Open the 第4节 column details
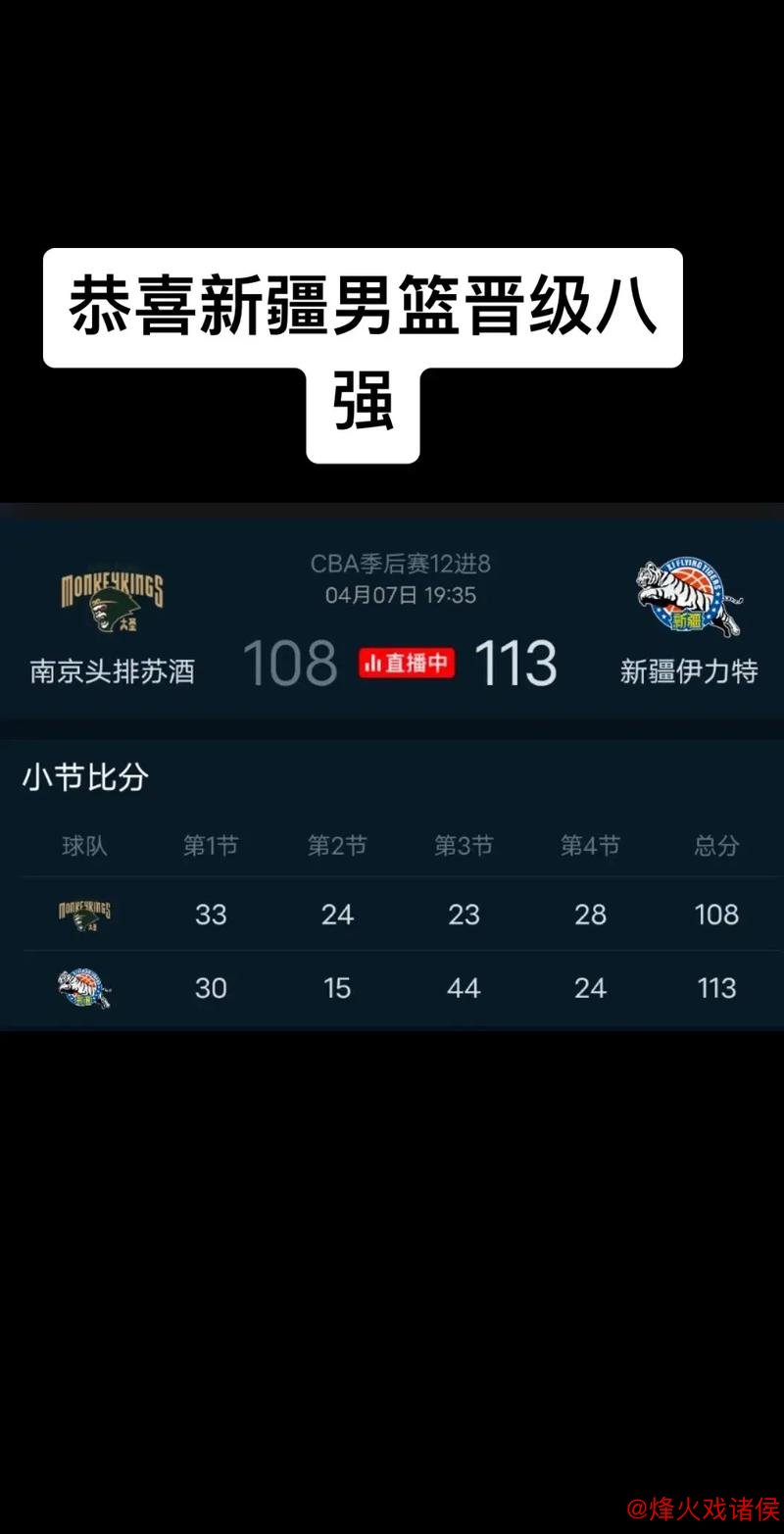The image size is (784, 1534). 589,845
